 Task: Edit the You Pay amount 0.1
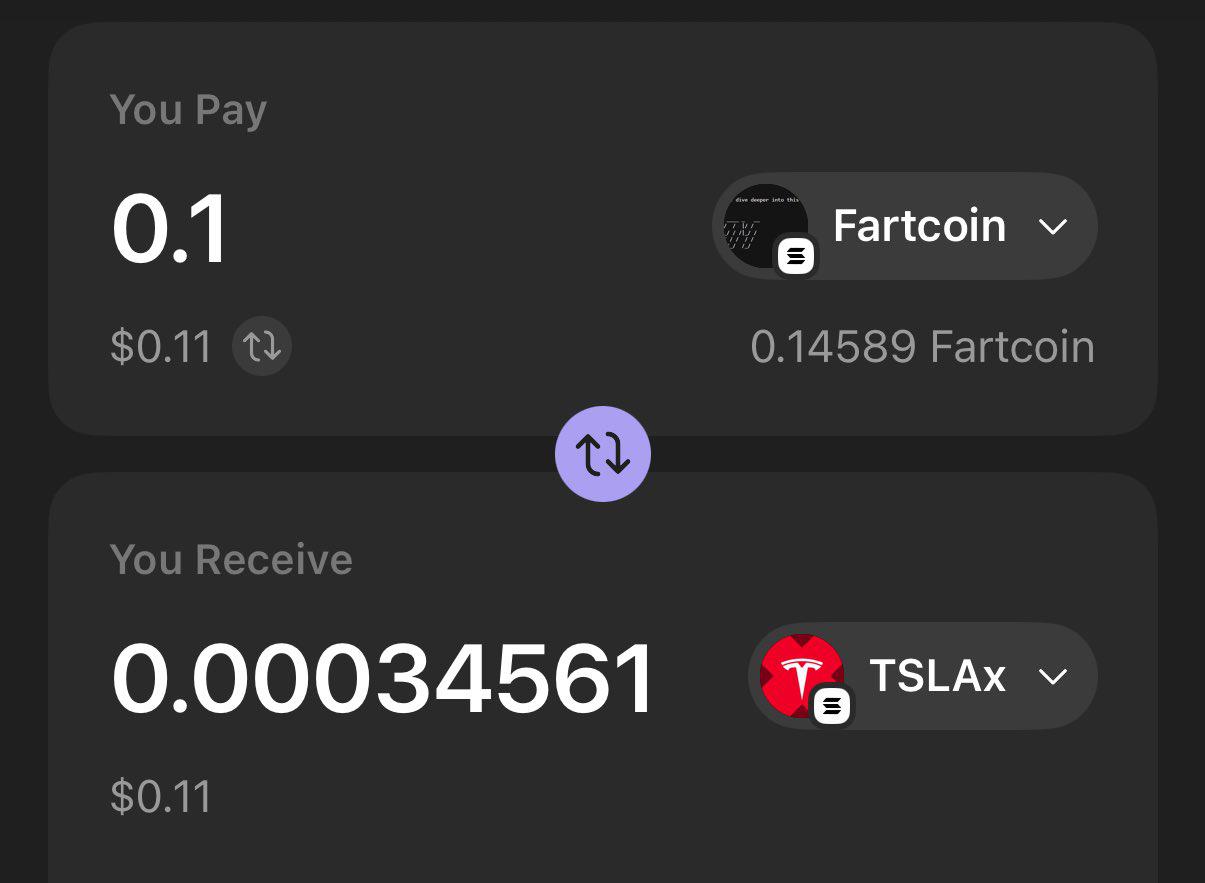pos(171,231)
